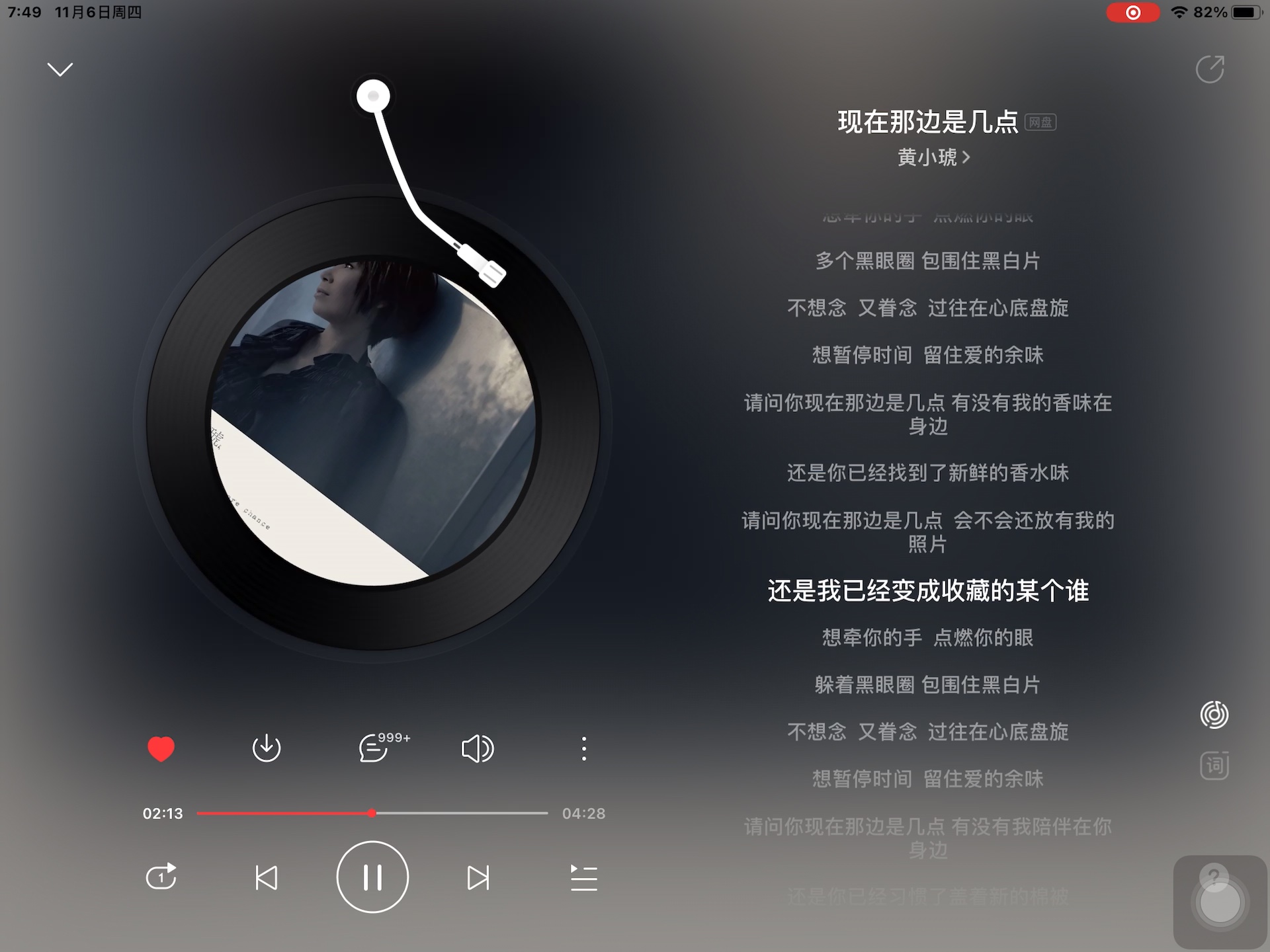Open the sound effect speaker icon
This screenshot has width=1270, height=952.
(x=477, y=748)
